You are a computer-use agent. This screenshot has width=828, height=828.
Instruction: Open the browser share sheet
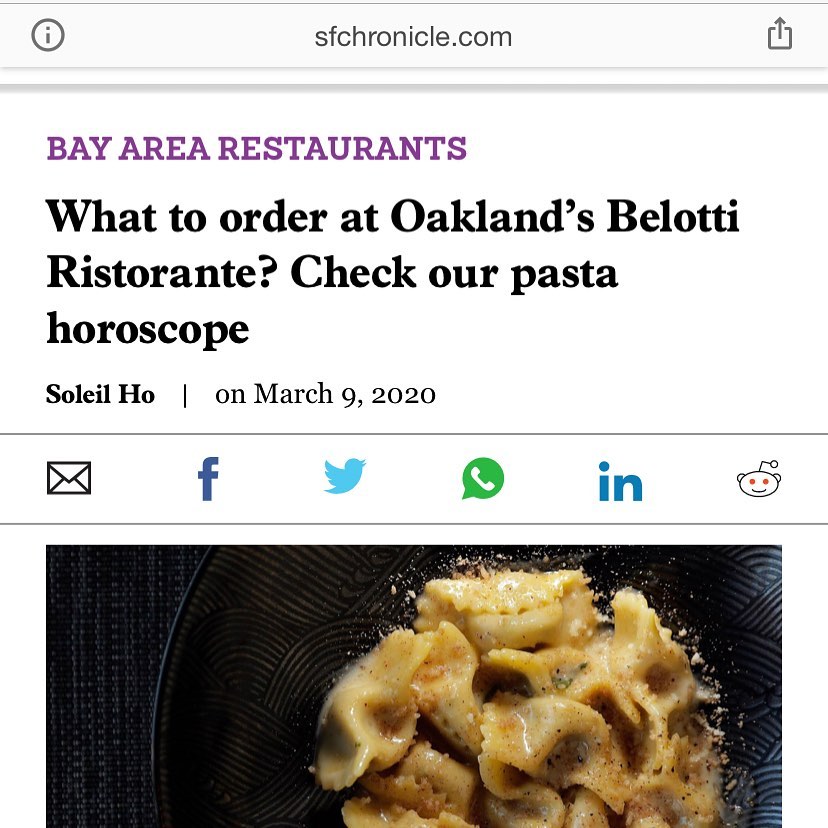(x=779, y=35)
